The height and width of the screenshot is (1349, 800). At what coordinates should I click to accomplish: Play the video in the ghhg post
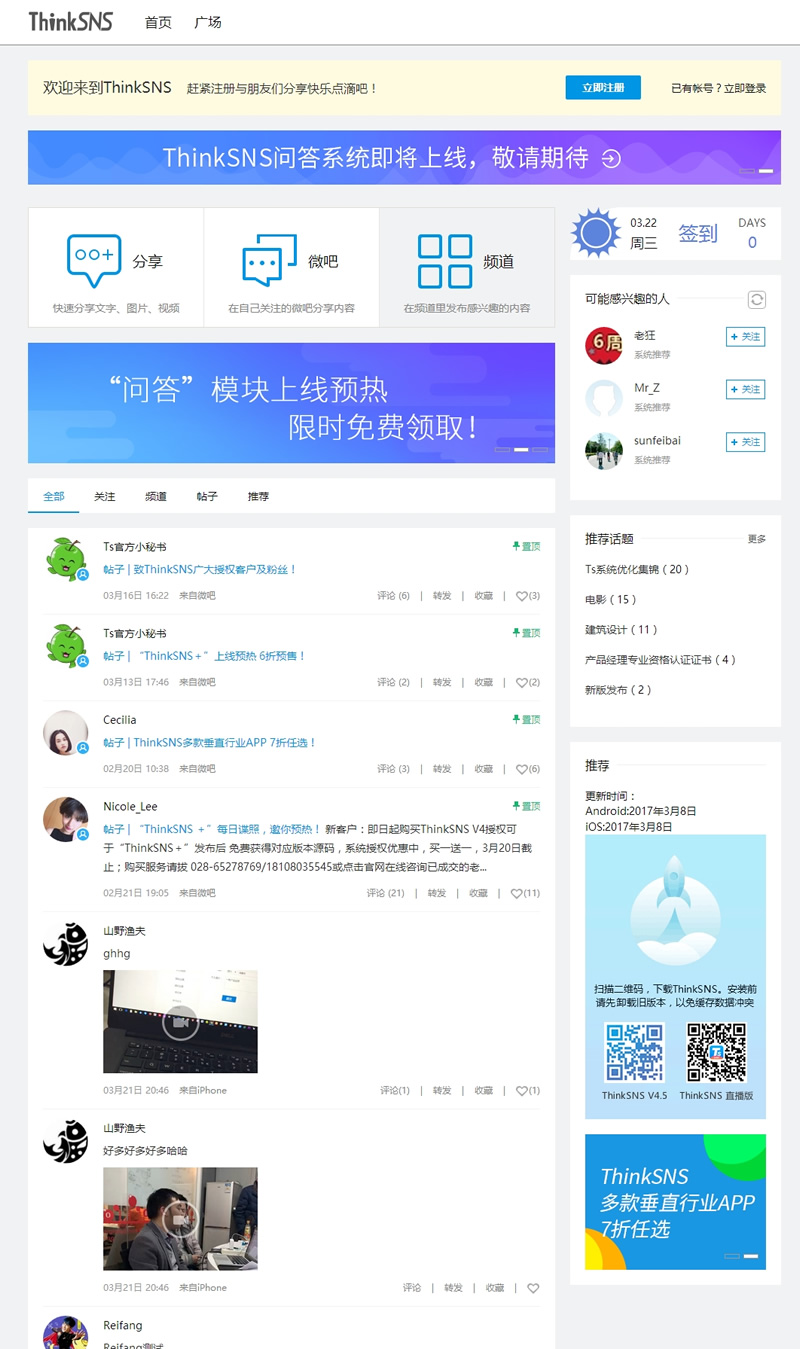tap(180, 1021)
